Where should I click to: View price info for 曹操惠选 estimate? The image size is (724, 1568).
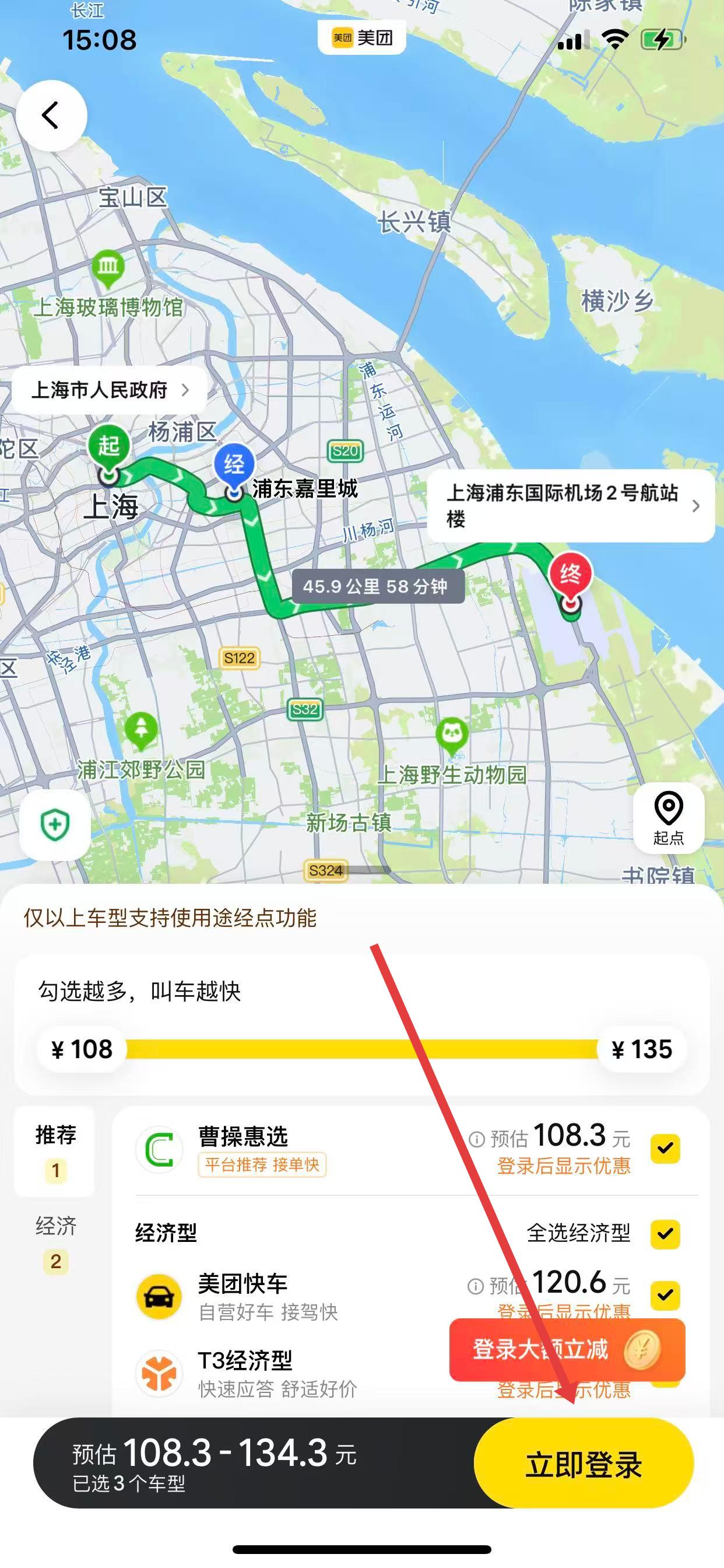coord(477,1137)
